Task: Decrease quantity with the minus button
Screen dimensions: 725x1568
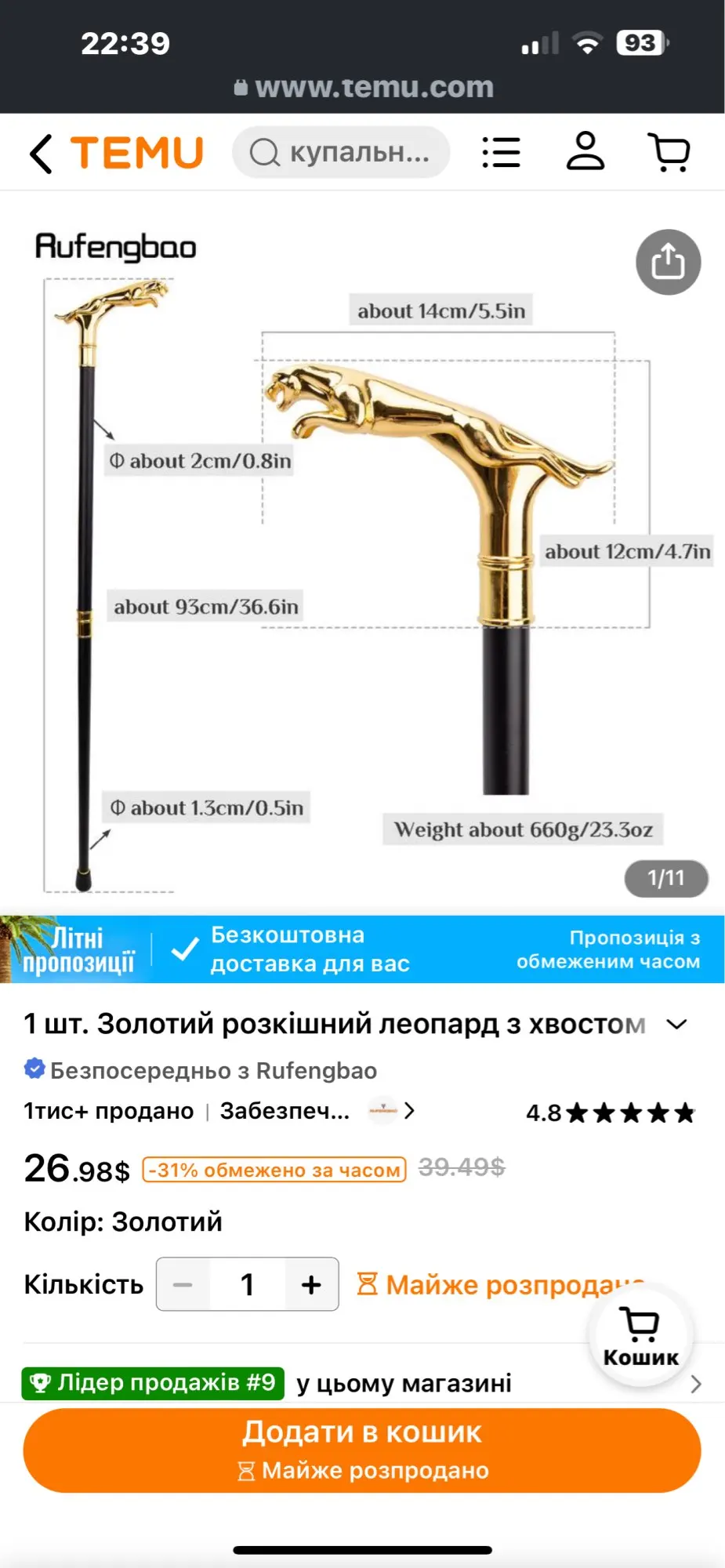Action: coord(183,1284)
